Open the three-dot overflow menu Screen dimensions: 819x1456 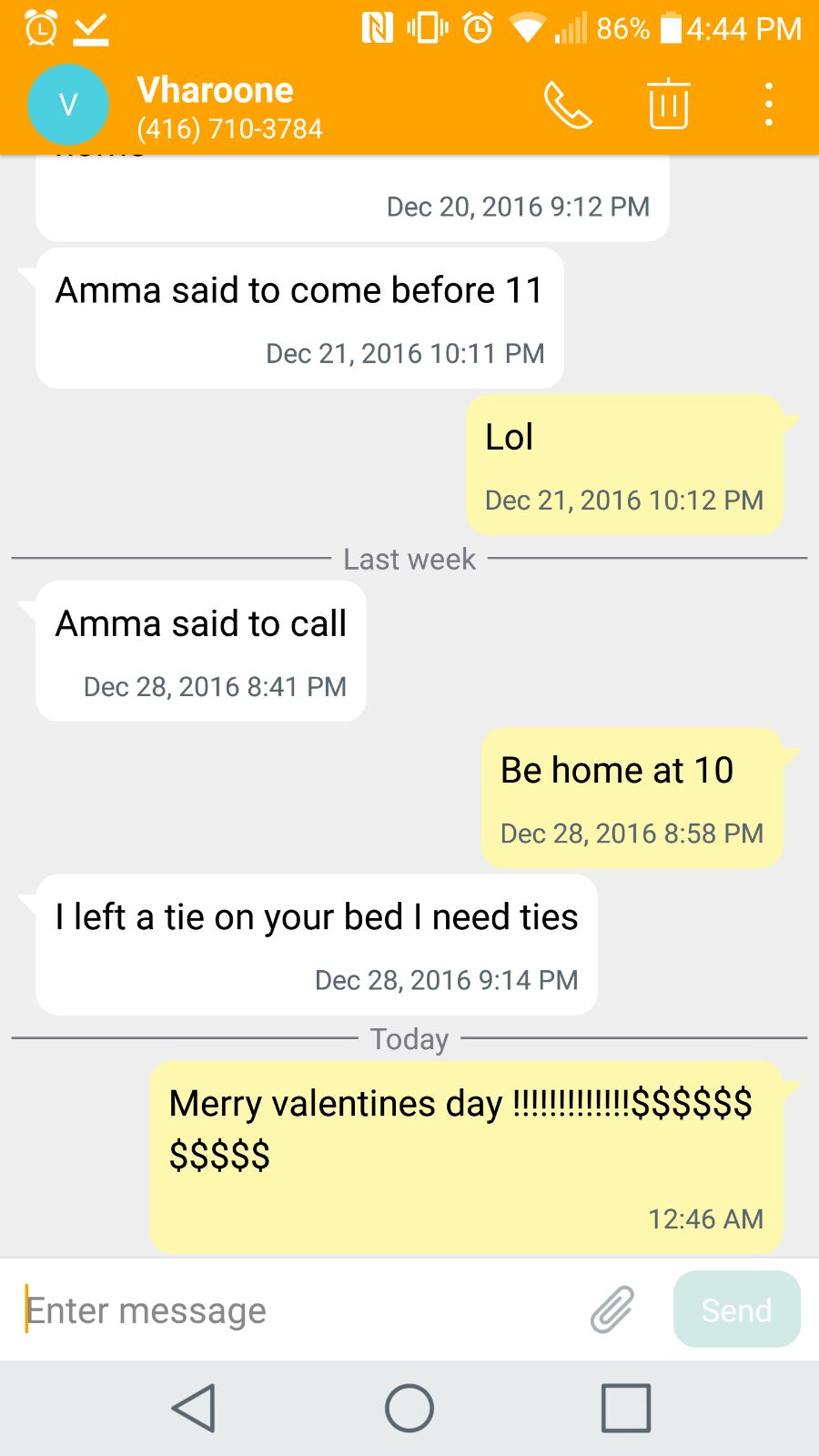769,104
